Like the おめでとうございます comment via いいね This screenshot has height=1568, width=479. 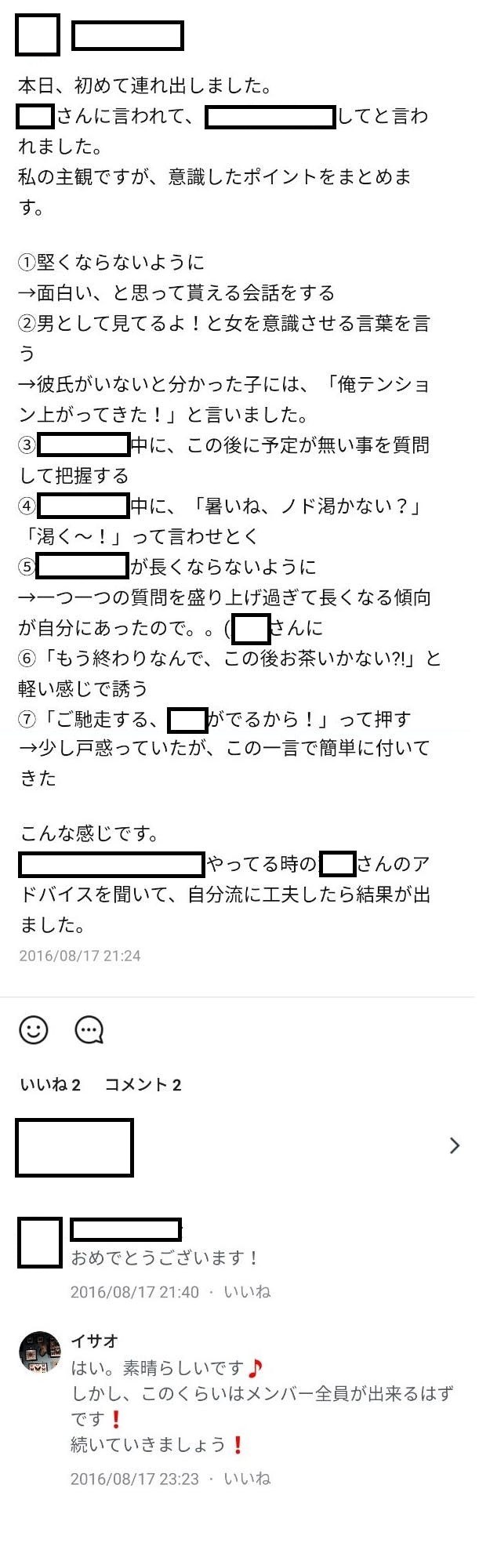pyautogui.click(x=247, y=1291)
